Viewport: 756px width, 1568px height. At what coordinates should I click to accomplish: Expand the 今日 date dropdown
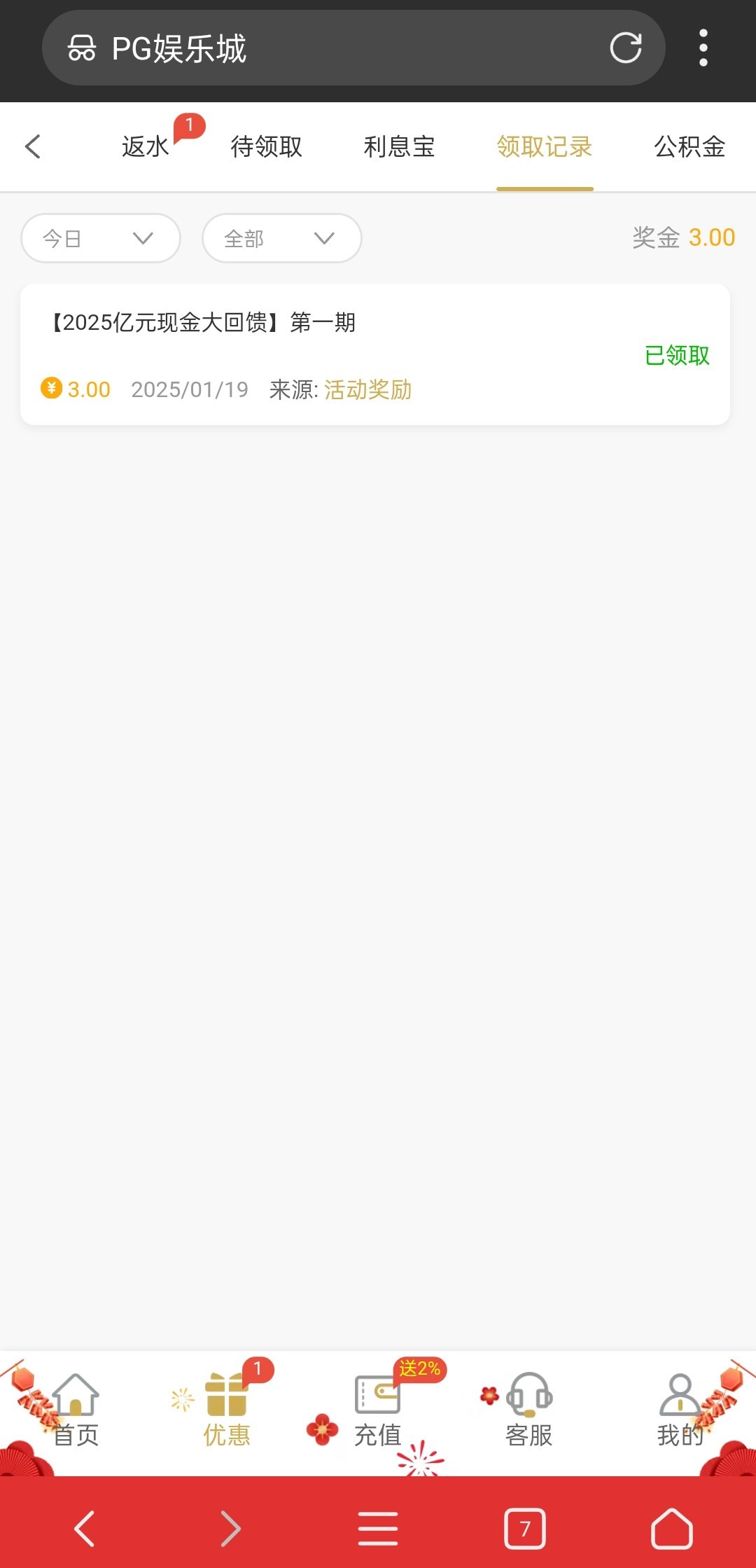pos(101,238)
